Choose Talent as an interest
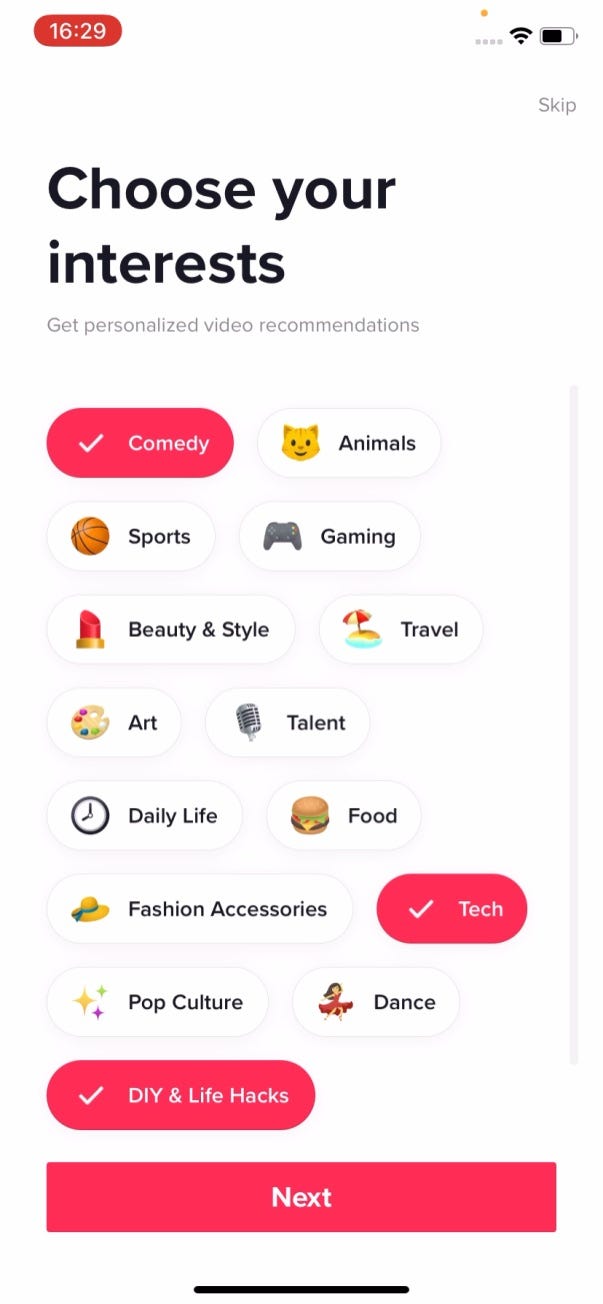 pyautogui.click(x=288, y=722)
